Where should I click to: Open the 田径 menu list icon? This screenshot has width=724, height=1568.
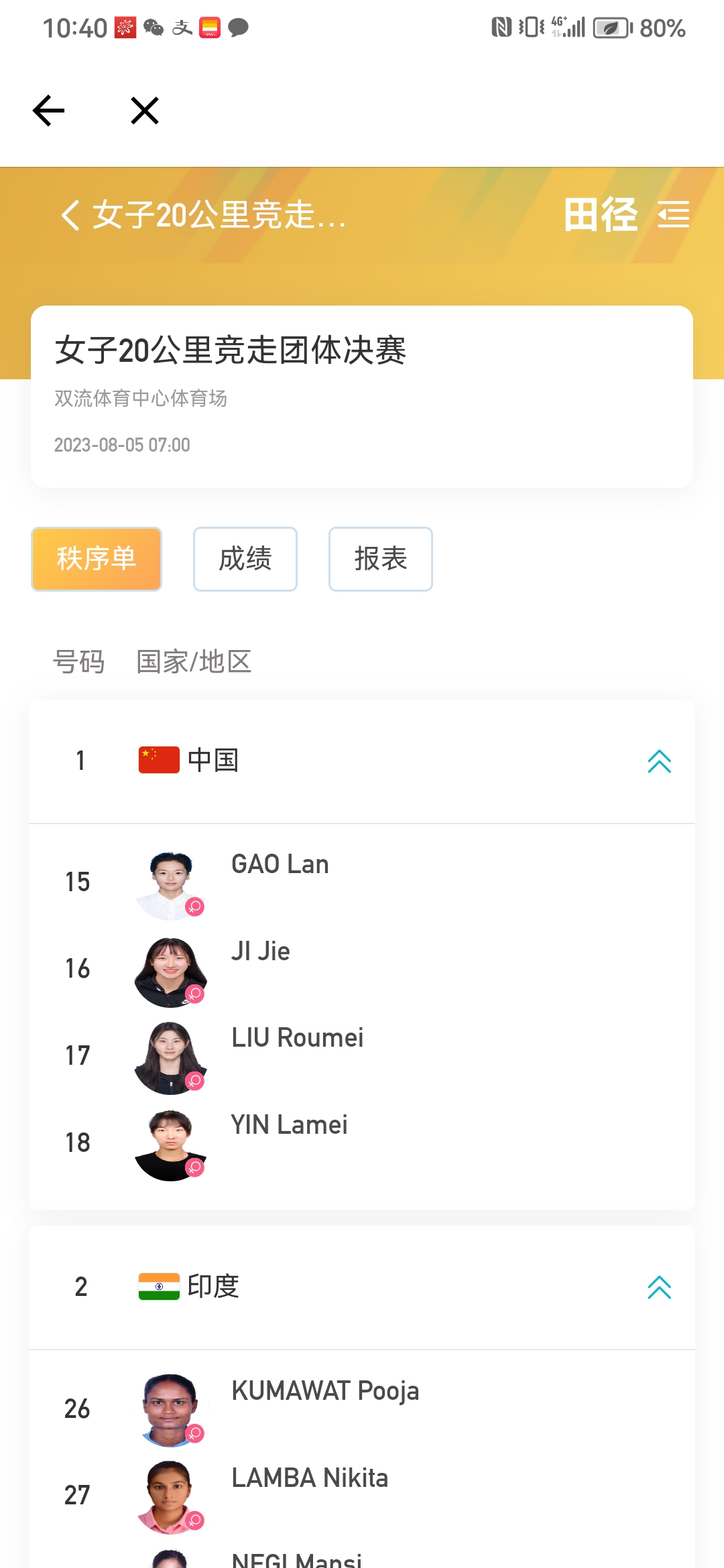point(673,215)
